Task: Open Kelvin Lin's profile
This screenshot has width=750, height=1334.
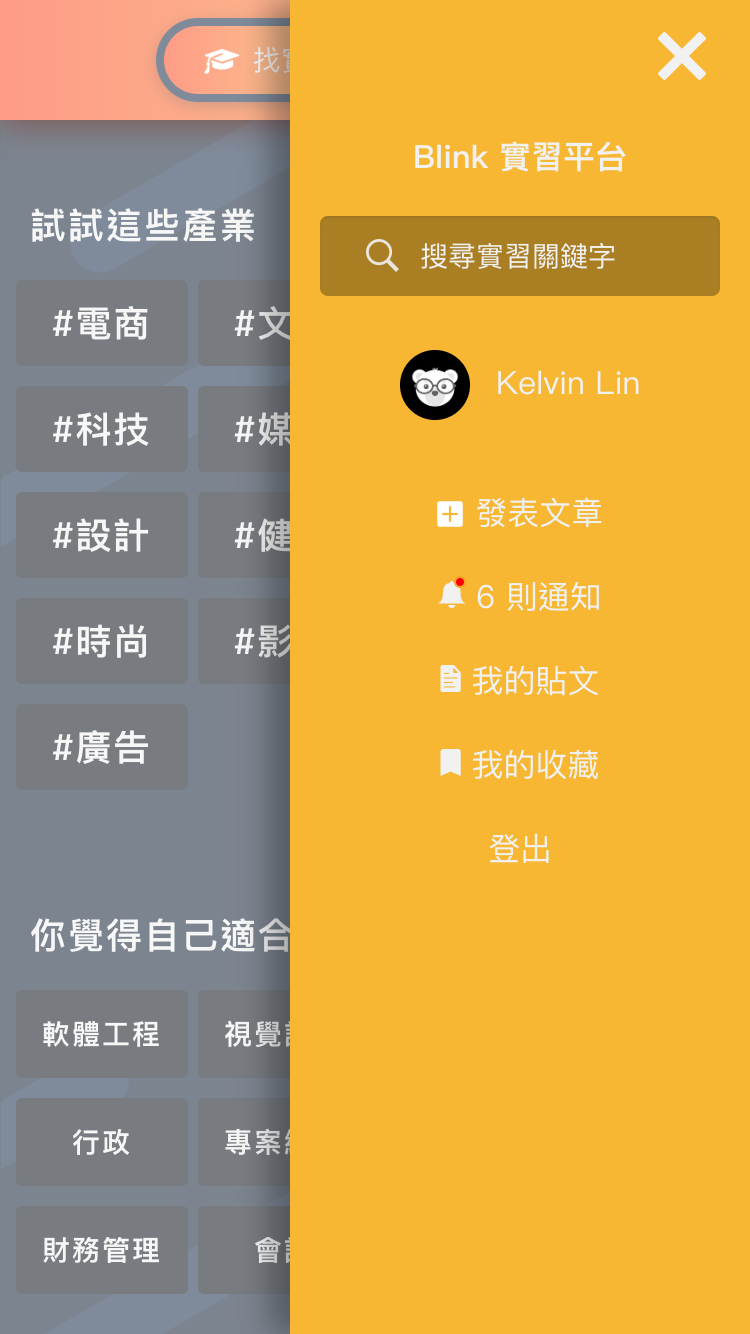Action: [520, 384]
